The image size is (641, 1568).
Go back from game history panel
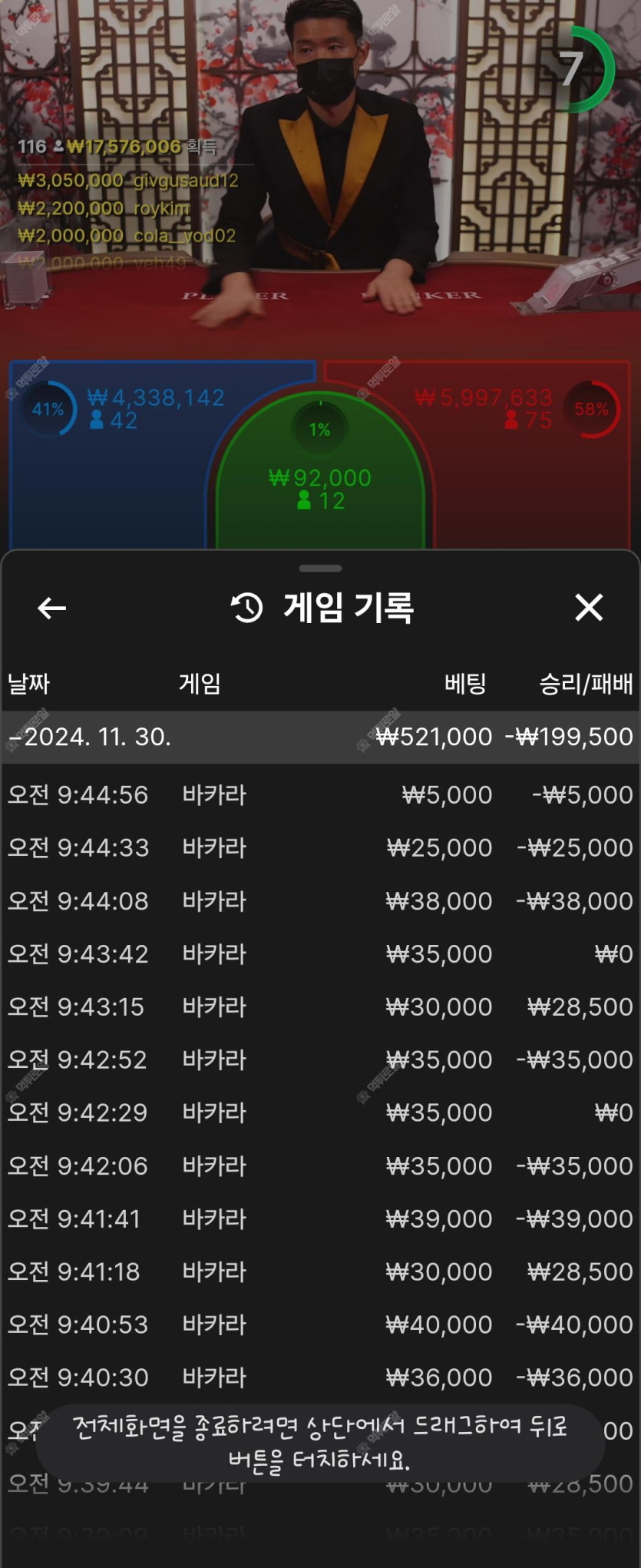pyautogui.click(x=51, y=608)
